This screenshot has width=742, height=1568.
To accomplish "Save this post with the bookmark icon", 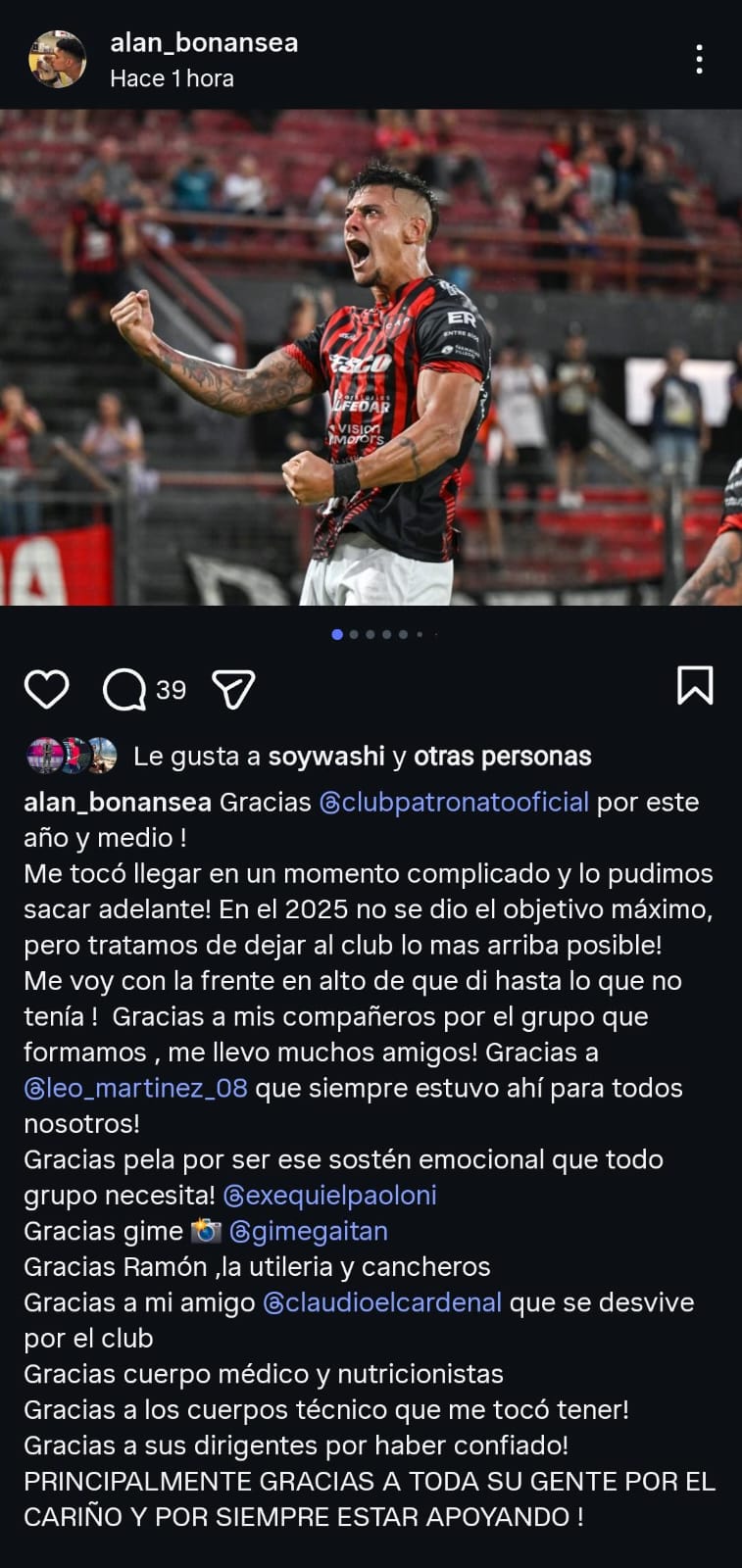I will (x=695, y=686).
